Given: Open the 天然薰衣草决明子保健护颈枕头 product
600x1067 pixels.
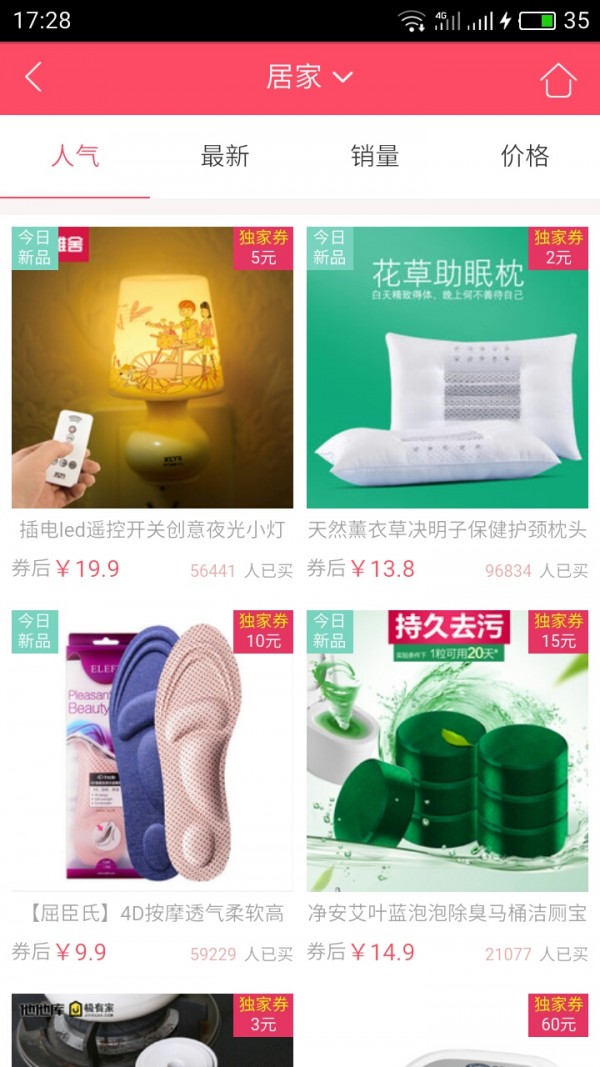Looking at the screenshot, I should 447,368.
